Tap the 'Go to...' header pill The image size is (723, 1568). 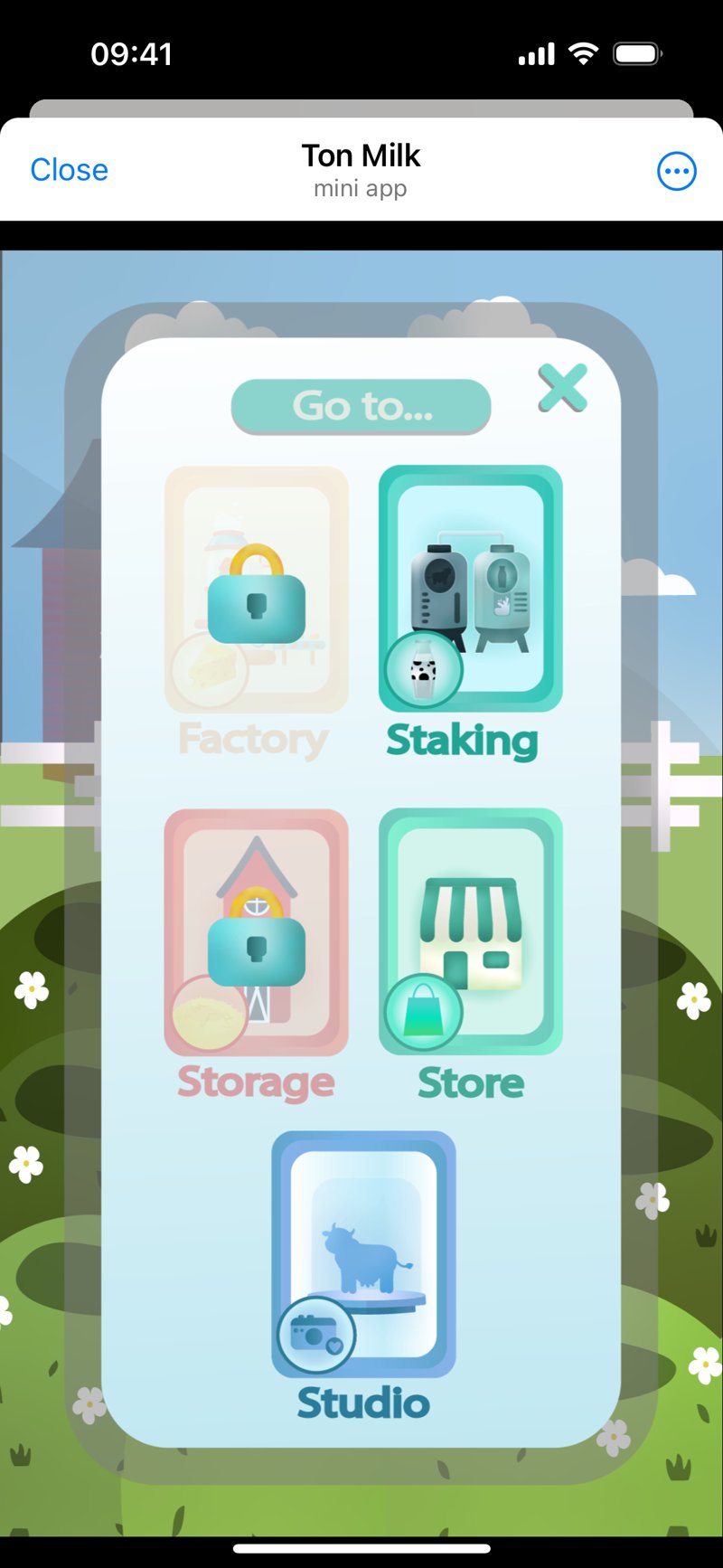coord(361,406)
